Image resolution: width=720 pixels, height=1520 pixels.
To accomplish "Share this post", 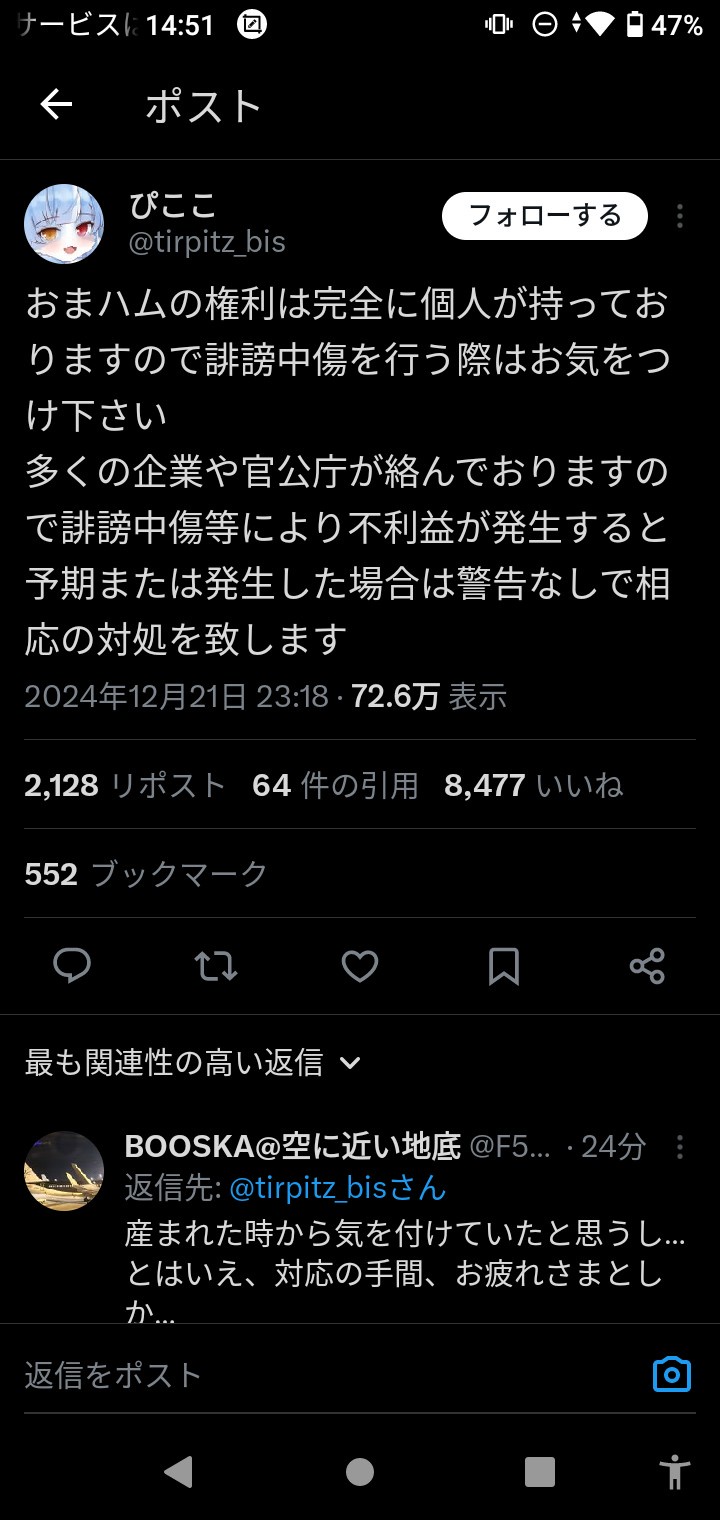I will click(647, 966).
